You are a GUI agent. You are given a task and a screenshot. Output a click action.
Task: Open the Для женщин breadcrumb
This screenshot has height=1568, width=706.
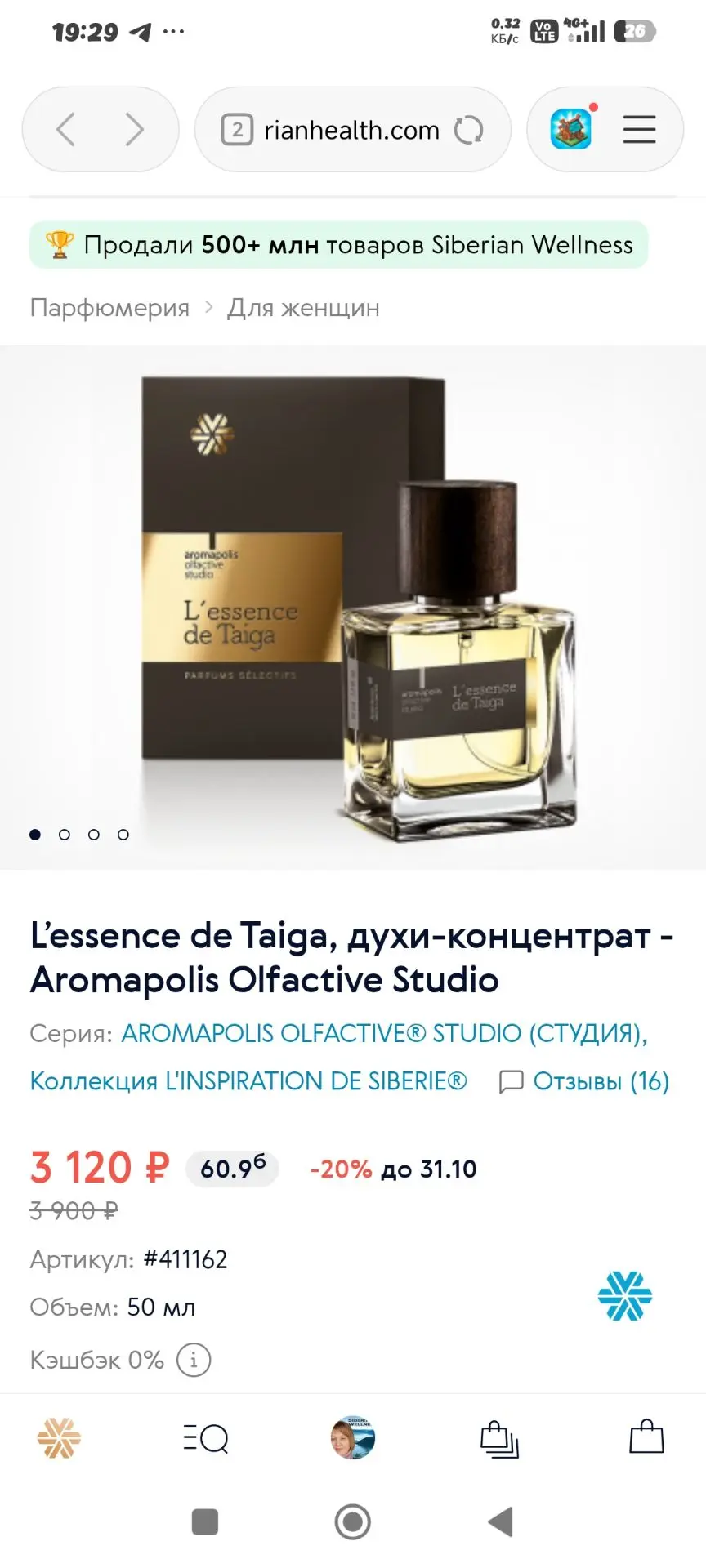coord(303,308)
